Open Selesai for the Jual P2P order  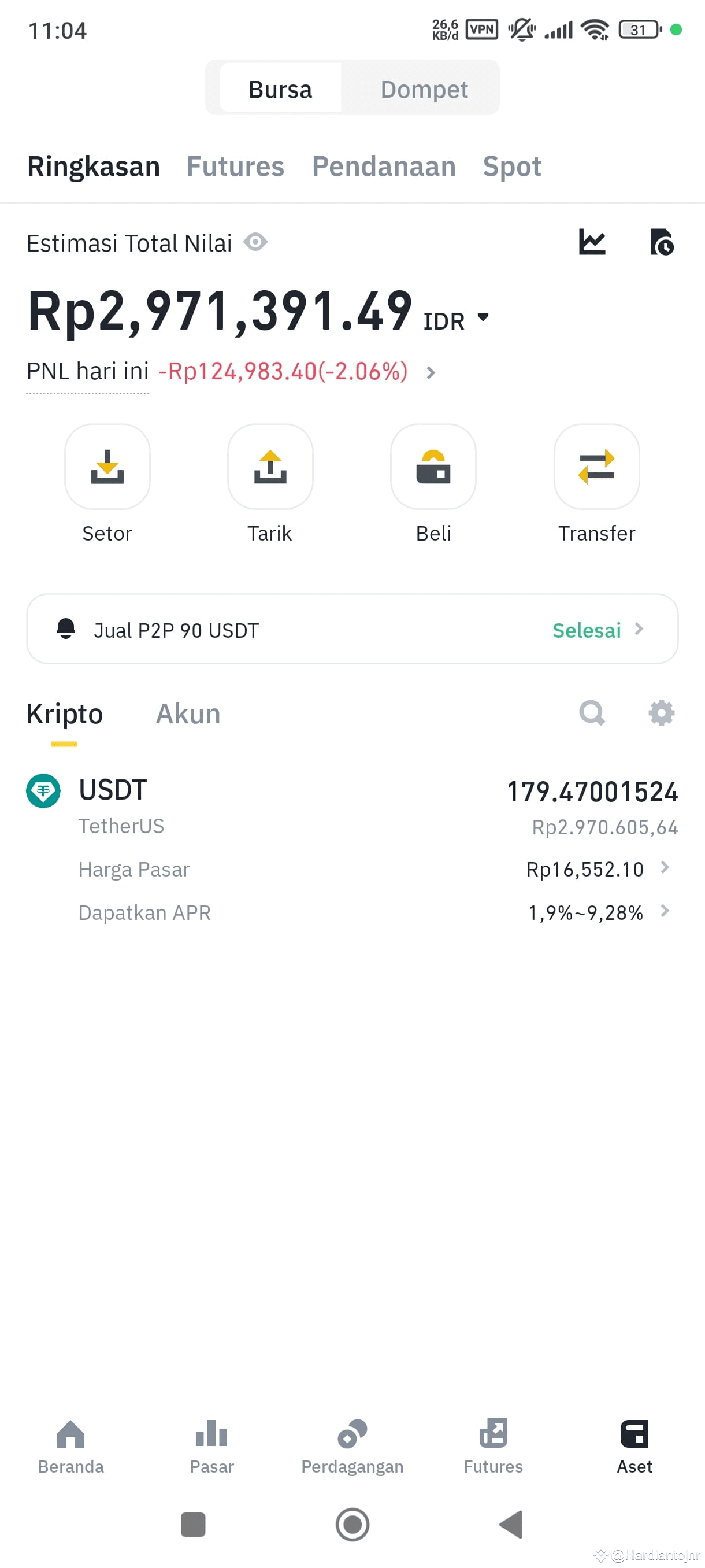586,630
